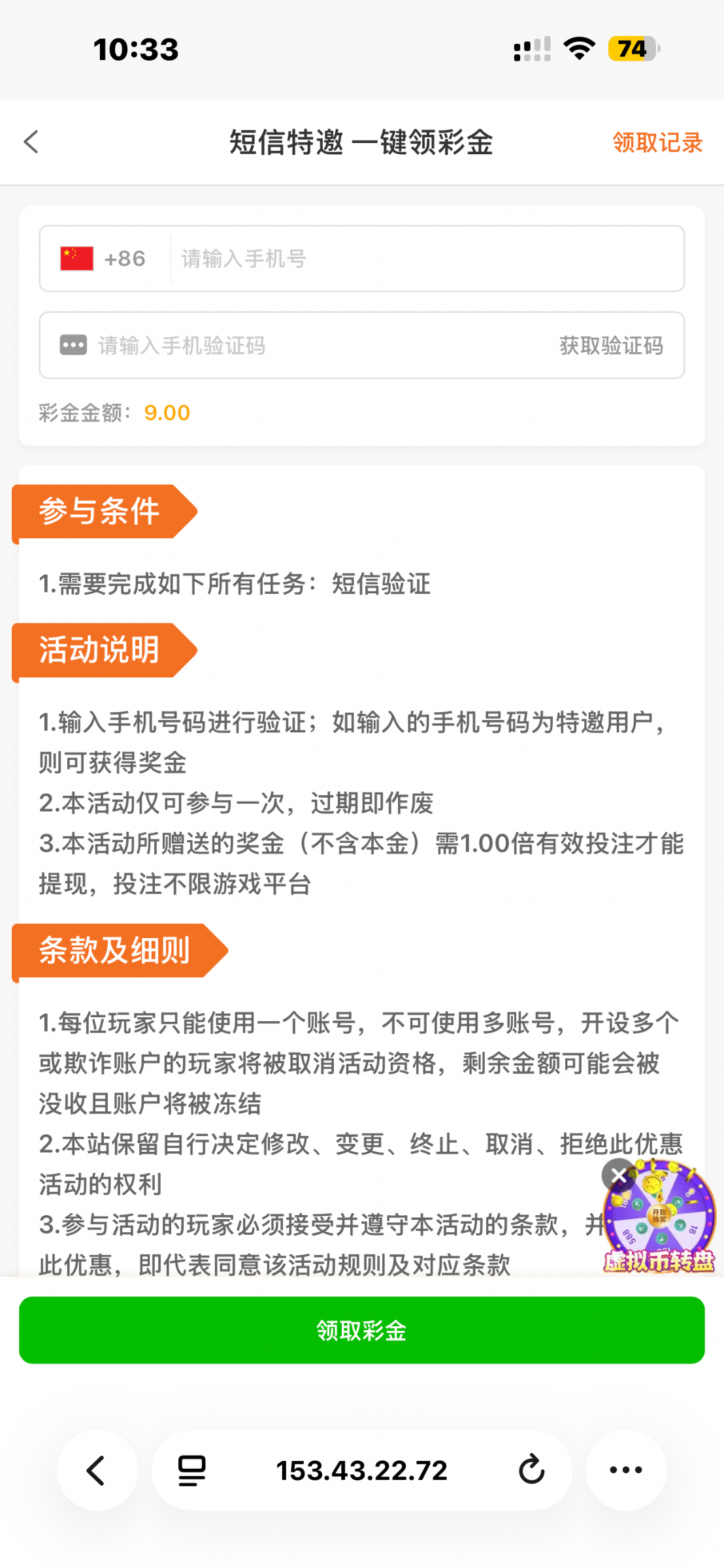
Task: Dismiss the 虚拟币转盘 floating widget
Action: coord(617,1175)
